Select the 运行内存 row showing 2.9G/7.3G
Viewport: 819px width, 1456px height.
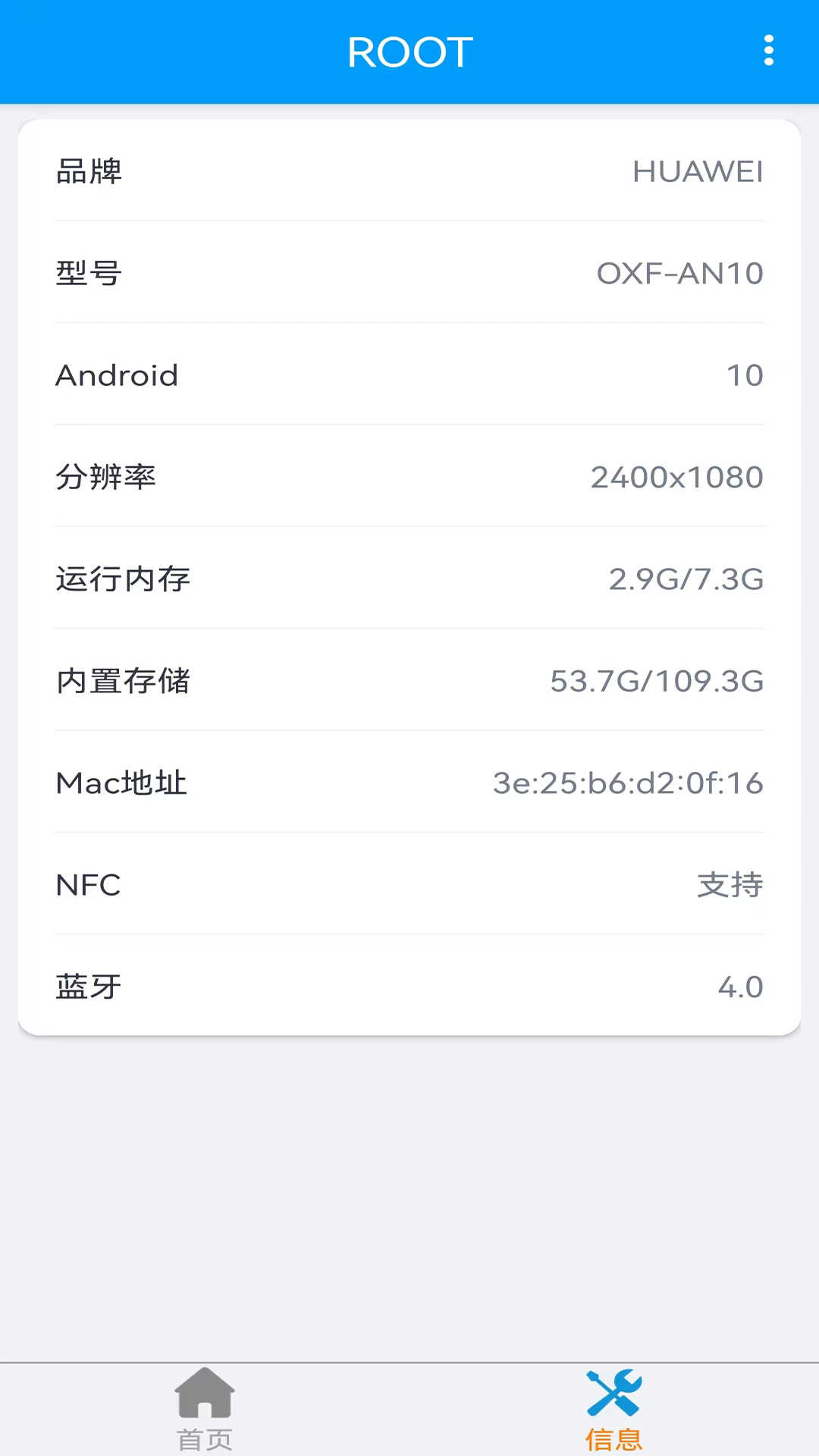point(409,579)
